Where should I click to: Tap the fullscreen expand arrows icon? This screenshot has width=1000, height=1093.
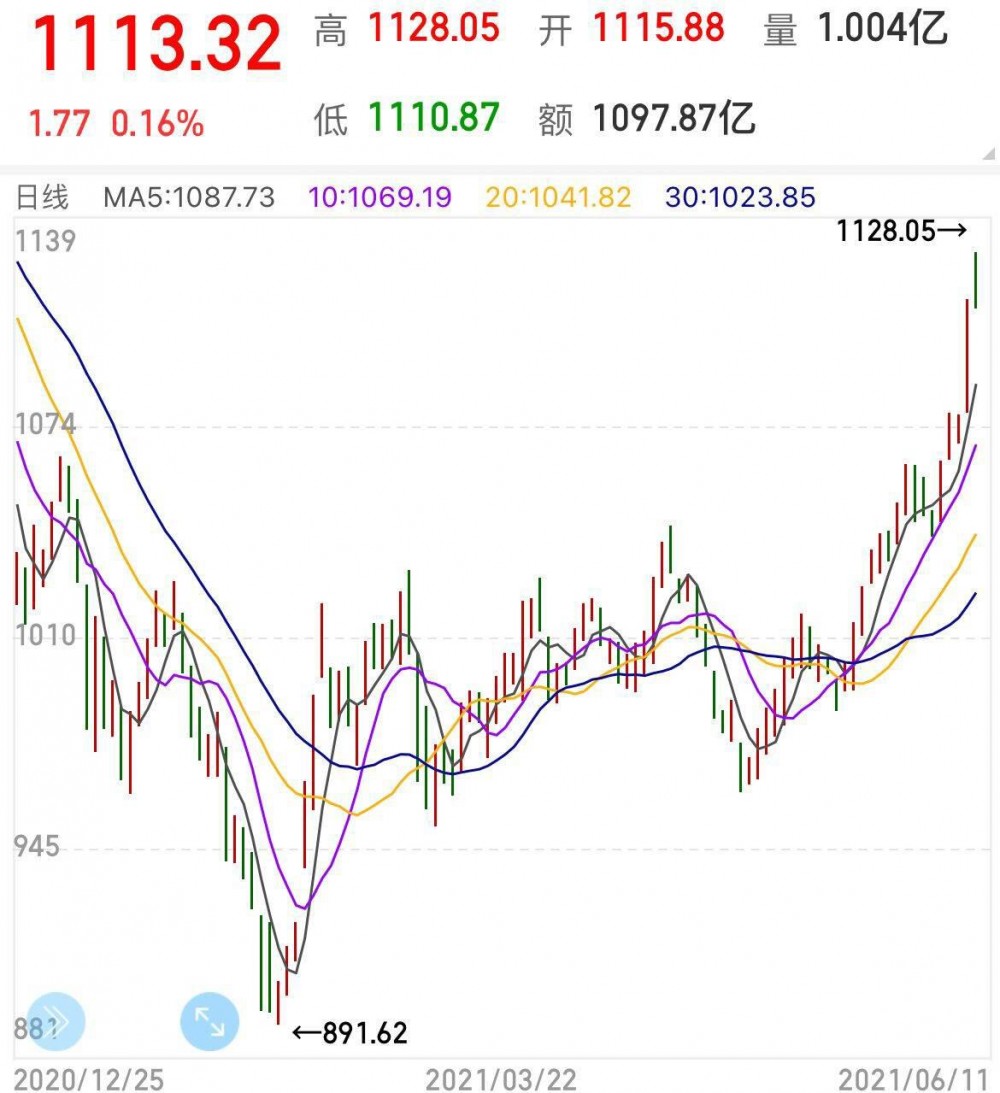pos(207,1021)
